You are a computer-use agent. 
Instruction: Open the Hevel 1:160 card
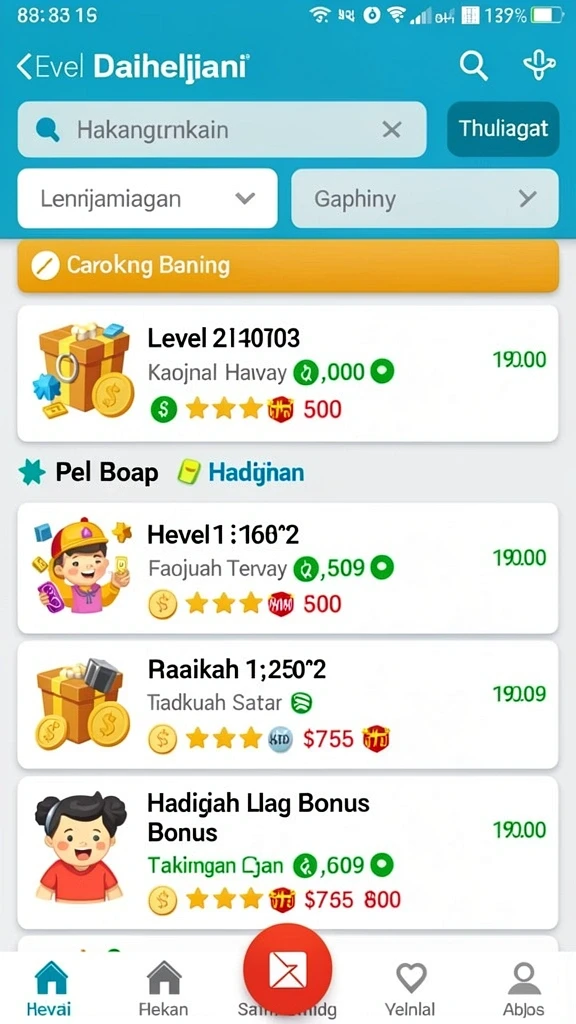coord(288,568)
